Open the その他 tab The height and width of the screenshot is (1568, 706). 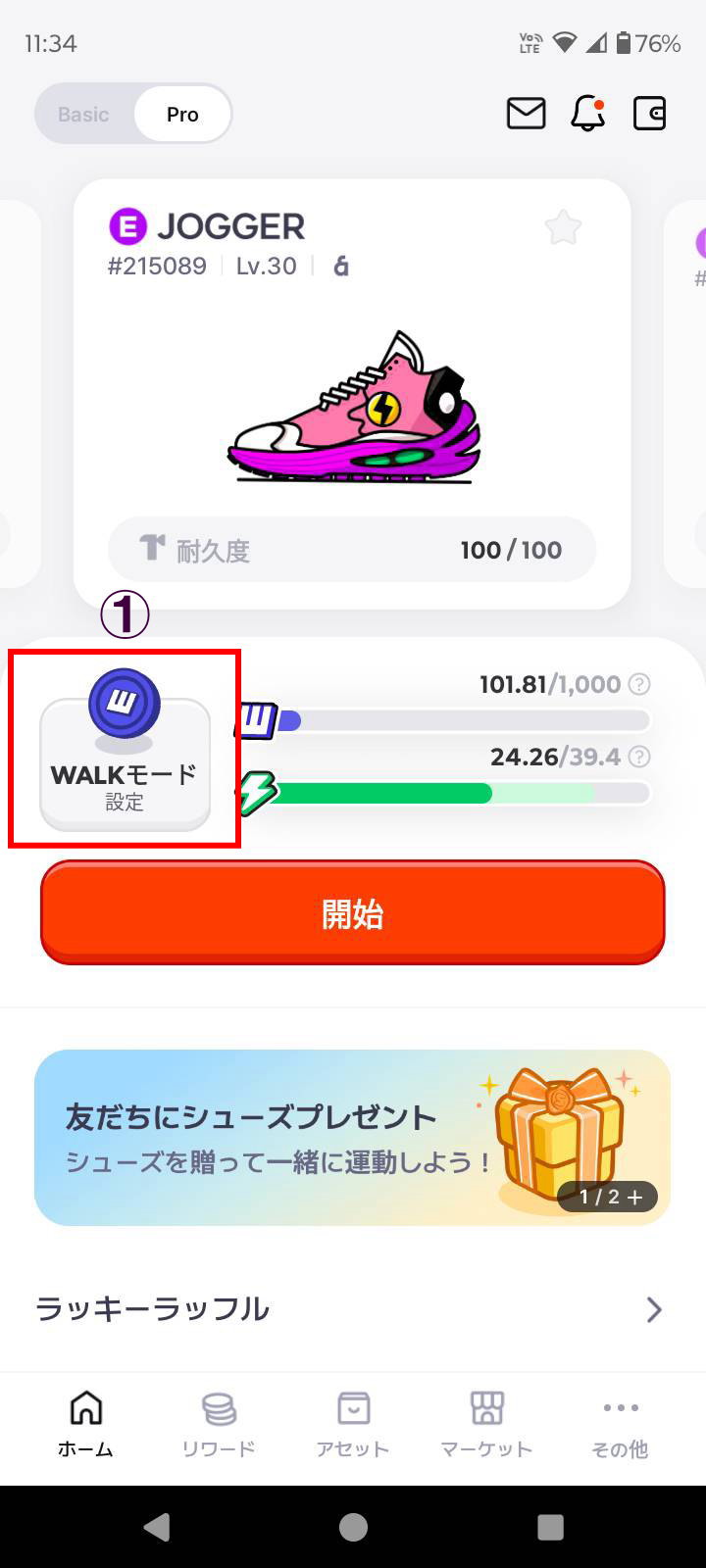(x=620, y=1426)
